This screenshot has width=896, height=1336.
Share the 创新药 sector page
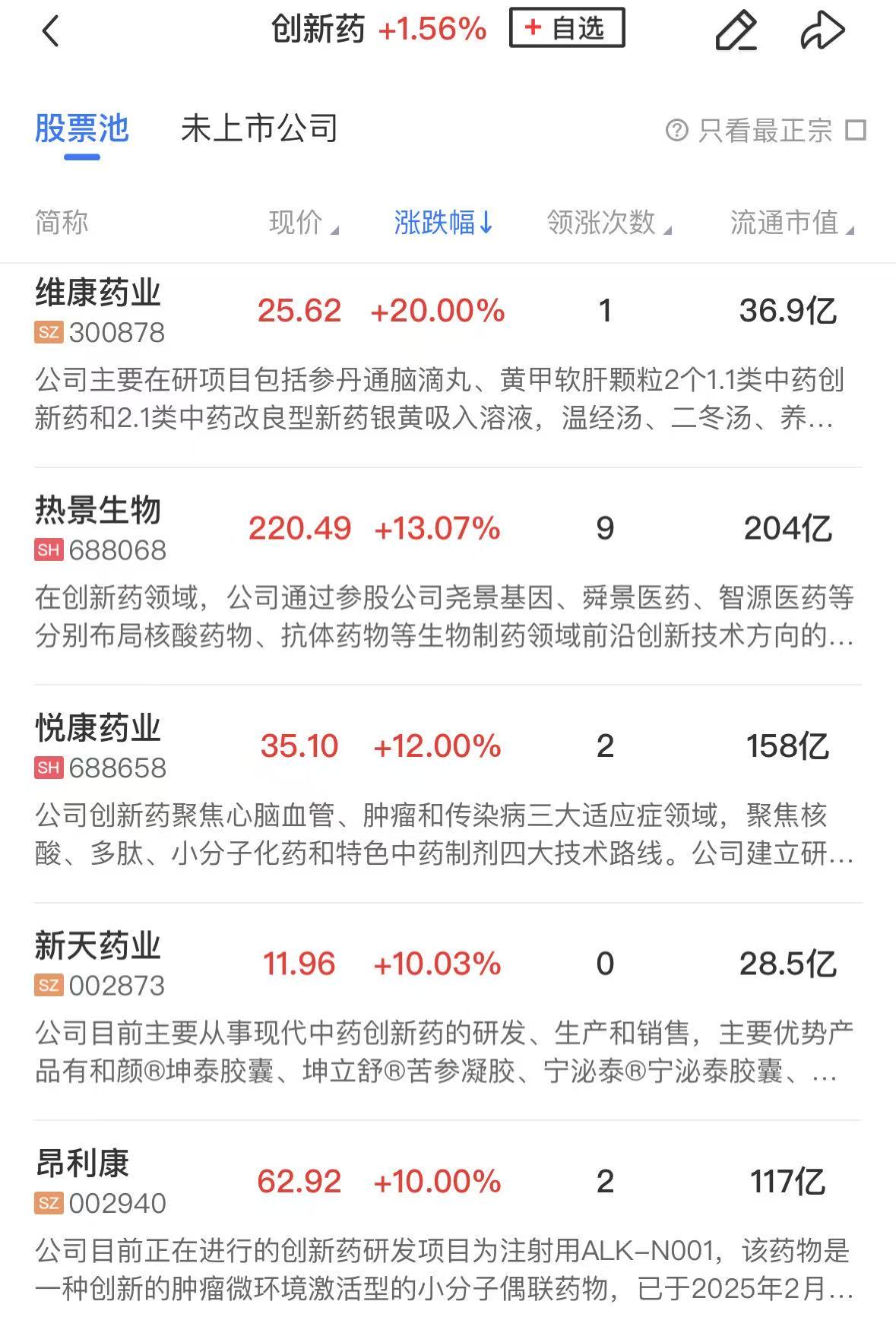[822, 31]
